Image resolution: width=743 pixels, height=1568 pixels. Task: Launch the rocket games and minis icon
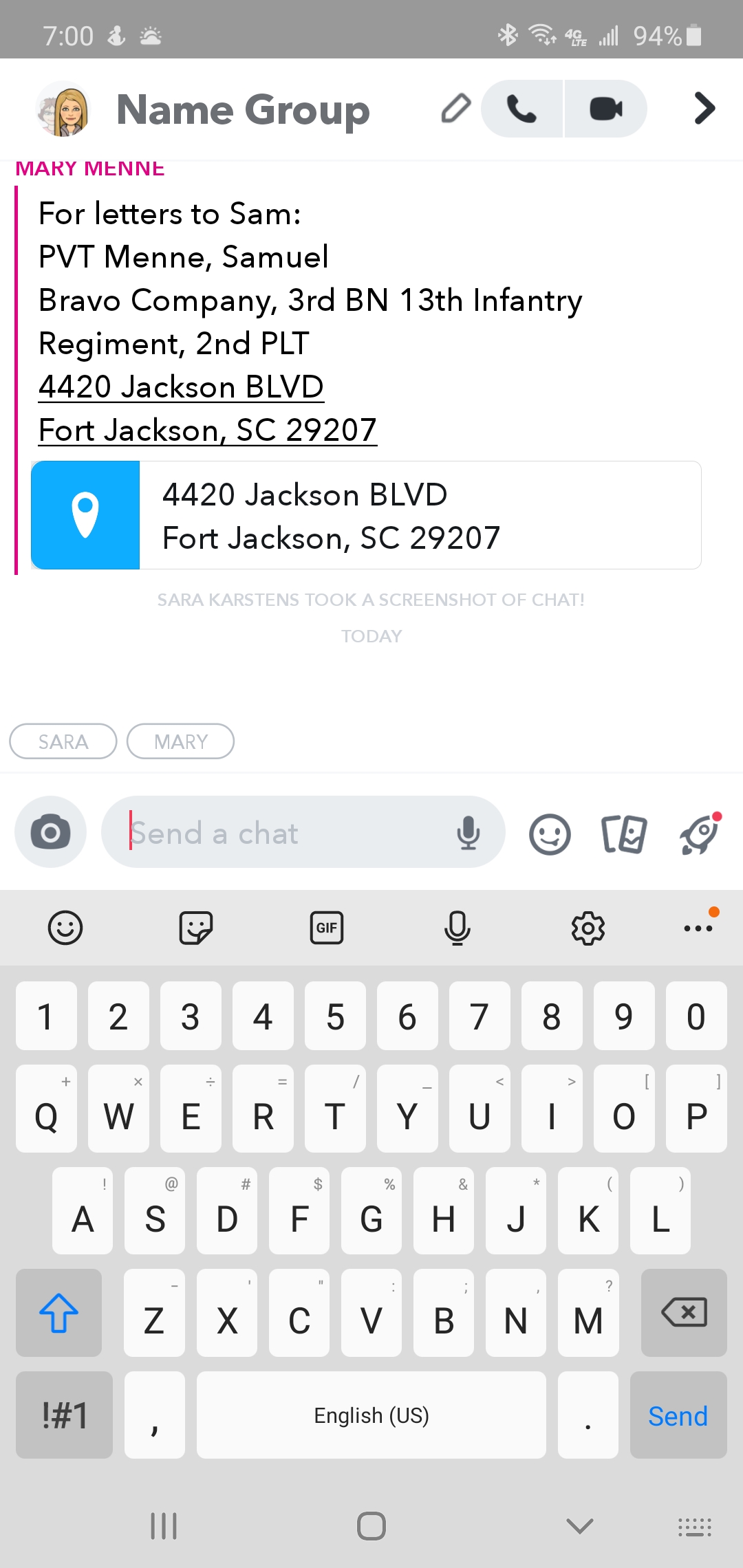(700, 834)
